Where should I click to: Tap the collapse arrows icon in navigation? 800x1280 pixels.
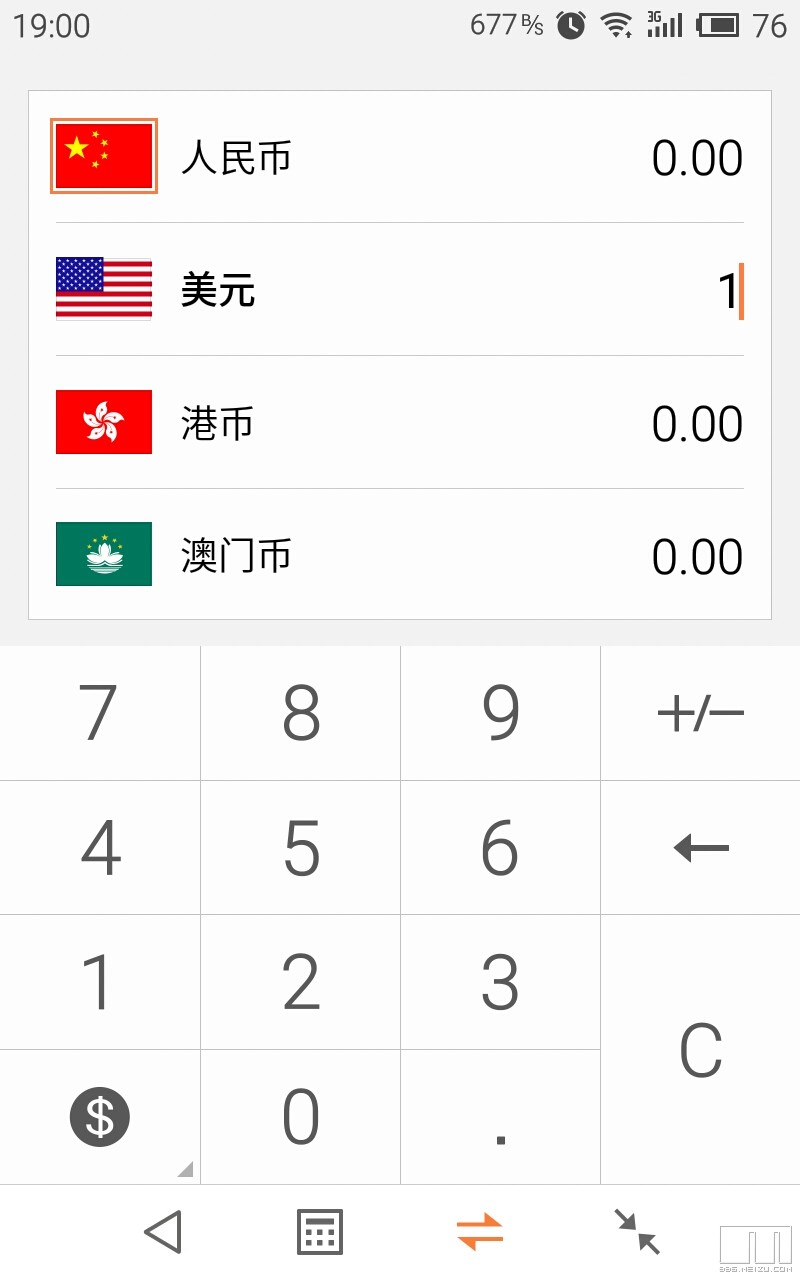click(x=637, y=1230)
